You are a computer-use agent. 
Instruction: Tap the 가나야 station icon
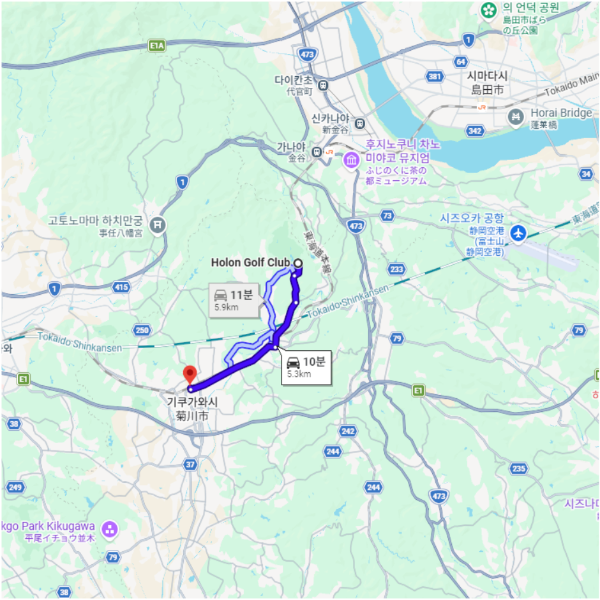[x=316, y=152]
